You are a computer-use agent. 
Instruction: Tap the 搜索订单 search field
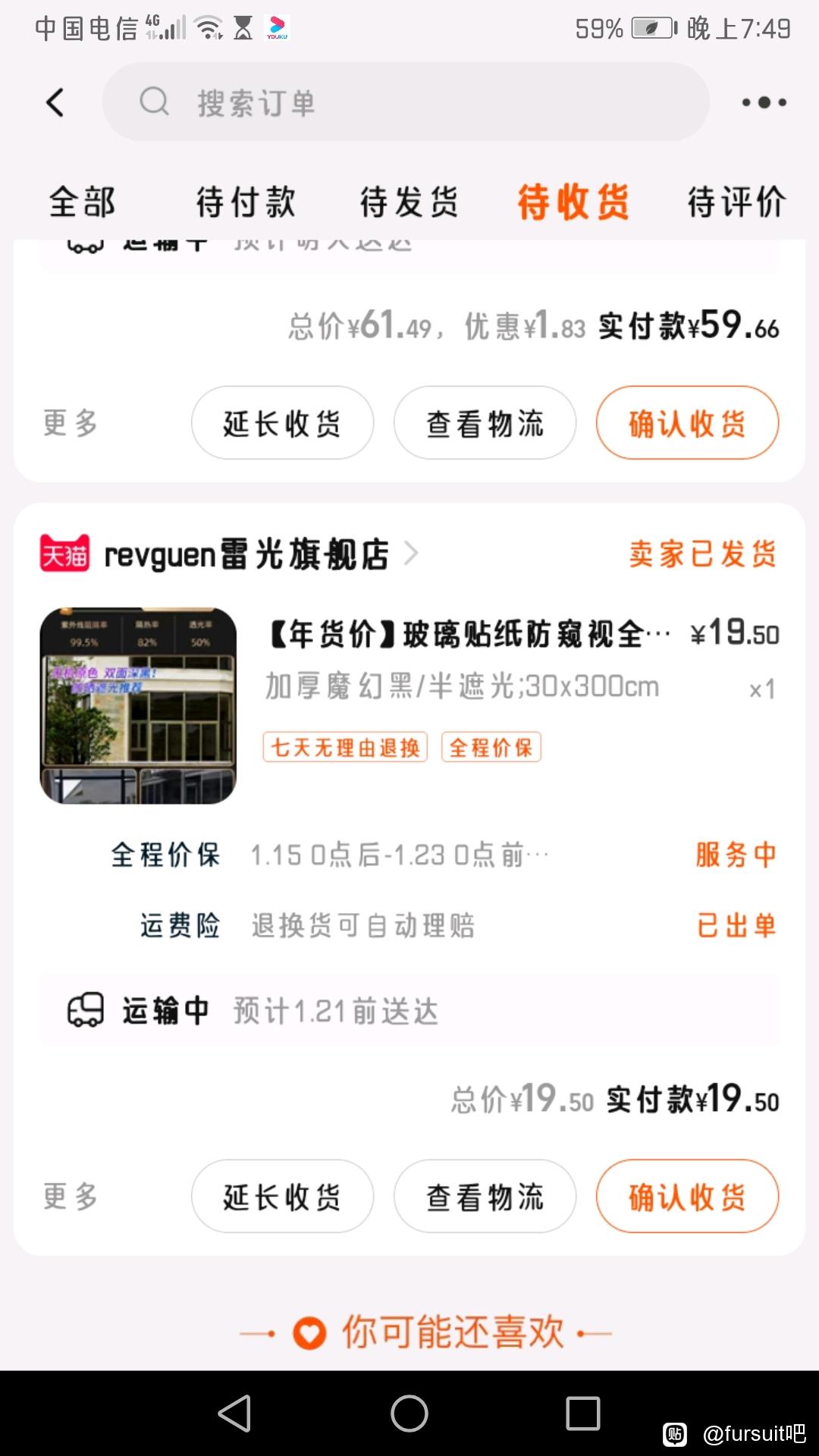[406, 102]
